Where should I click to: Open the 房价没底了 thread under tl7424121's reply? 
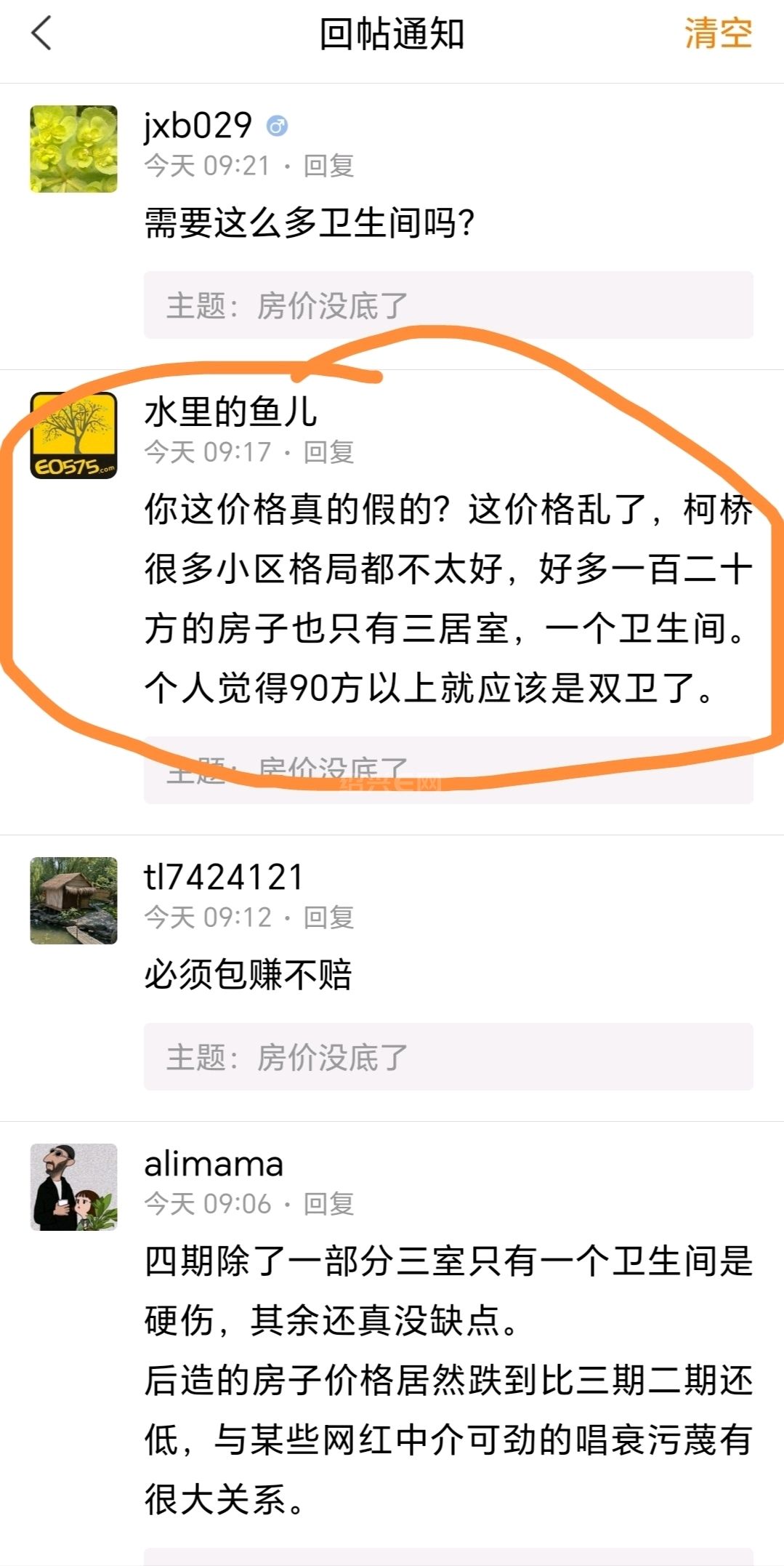pyautogui.click(x=448, y=1057)
